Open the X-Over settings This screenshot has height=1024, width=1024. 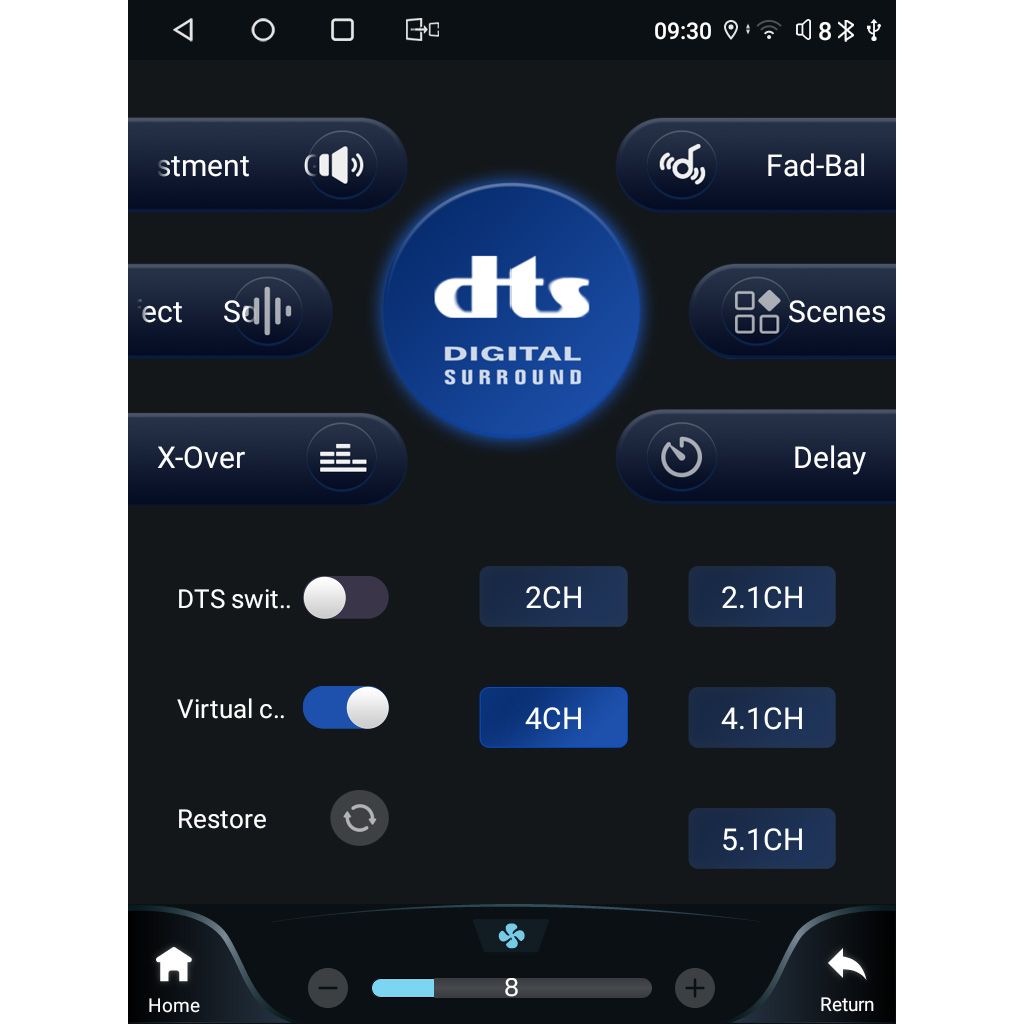click(265, 458)
